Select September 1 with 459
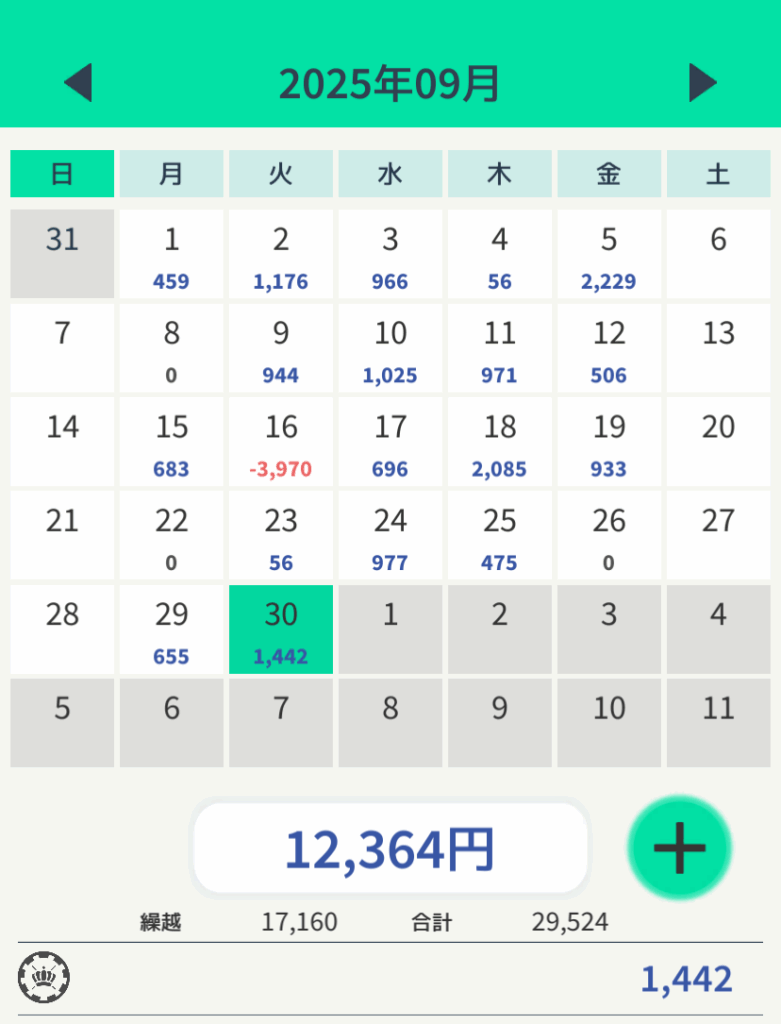The image size is (781, 1024). (x=171, y=254)
